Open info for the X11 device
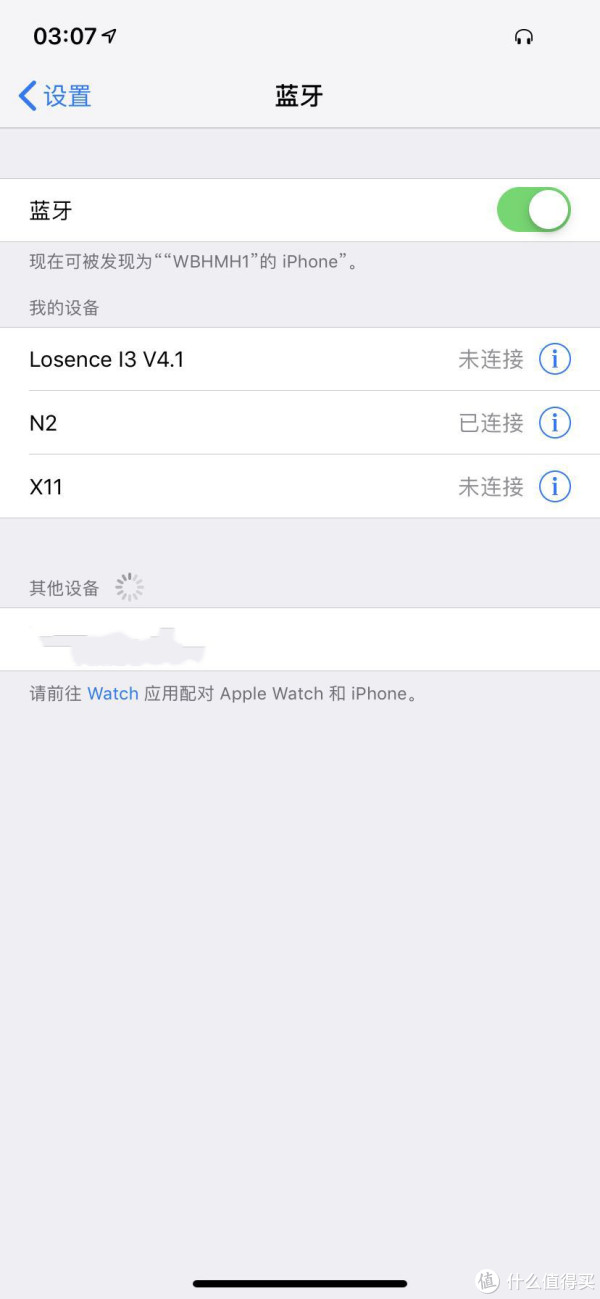Image resolution: width=600 pixels, height=1299 pixels. [555, 487]
